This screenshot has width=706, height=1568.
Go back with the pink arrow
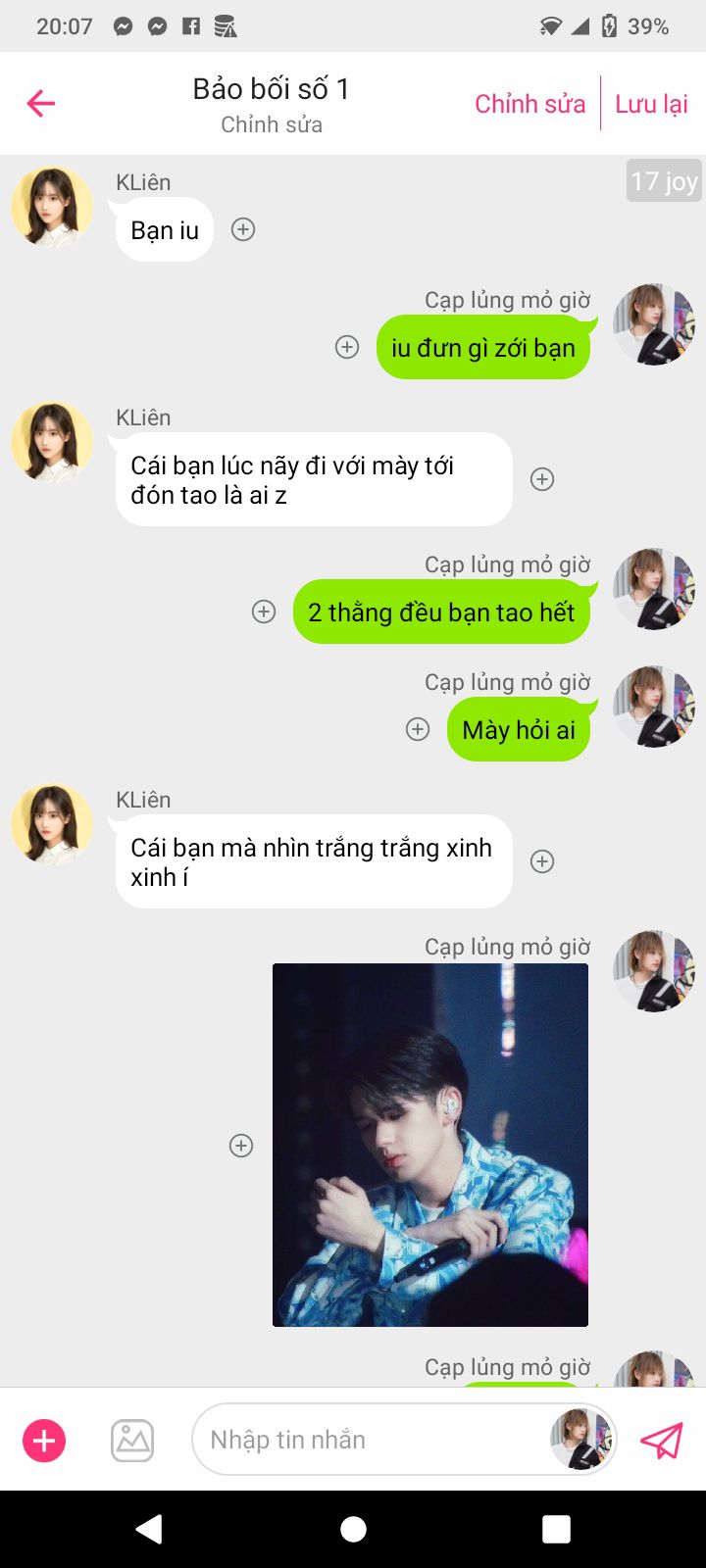click(41, 103)
